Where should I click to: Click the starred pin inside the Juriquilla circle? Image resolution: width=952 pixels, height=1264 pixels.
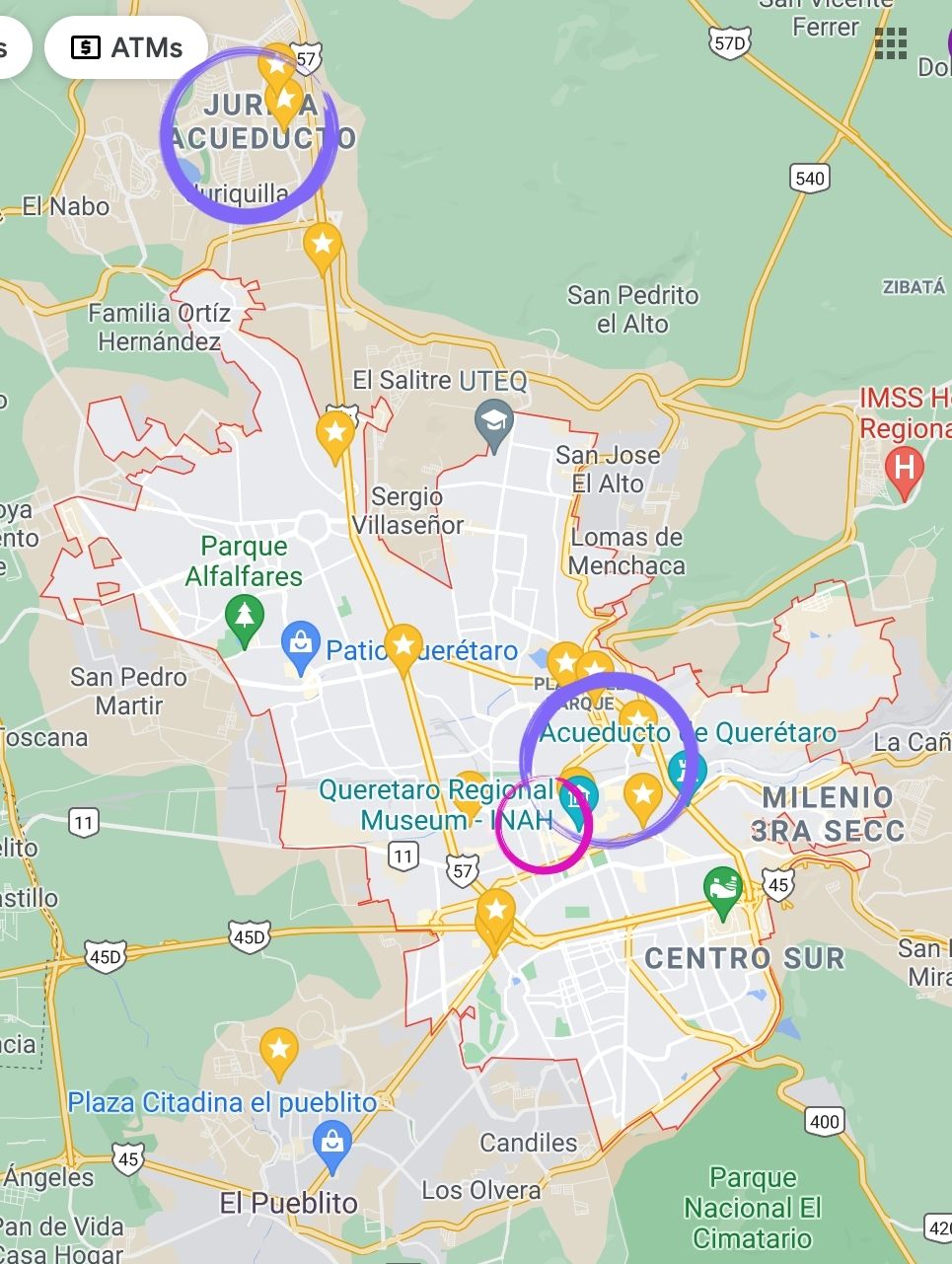tap(284, 99)
